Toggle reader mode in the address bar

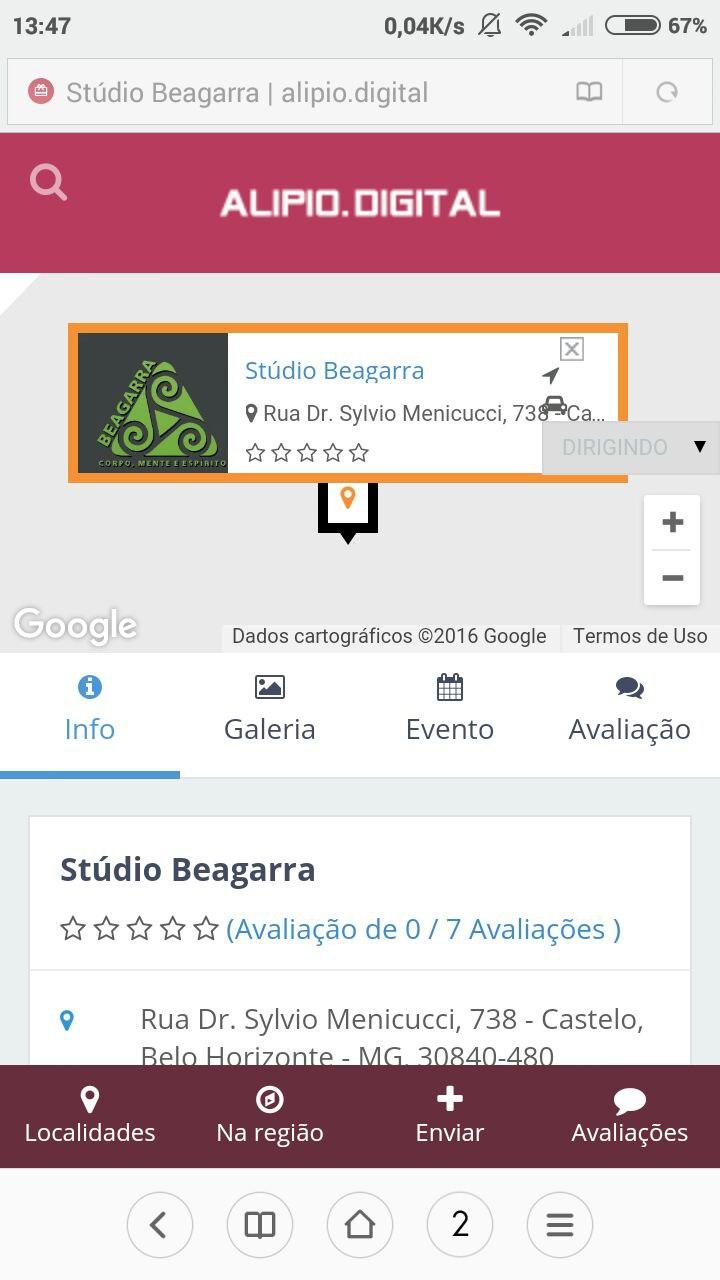click(589, 93)
